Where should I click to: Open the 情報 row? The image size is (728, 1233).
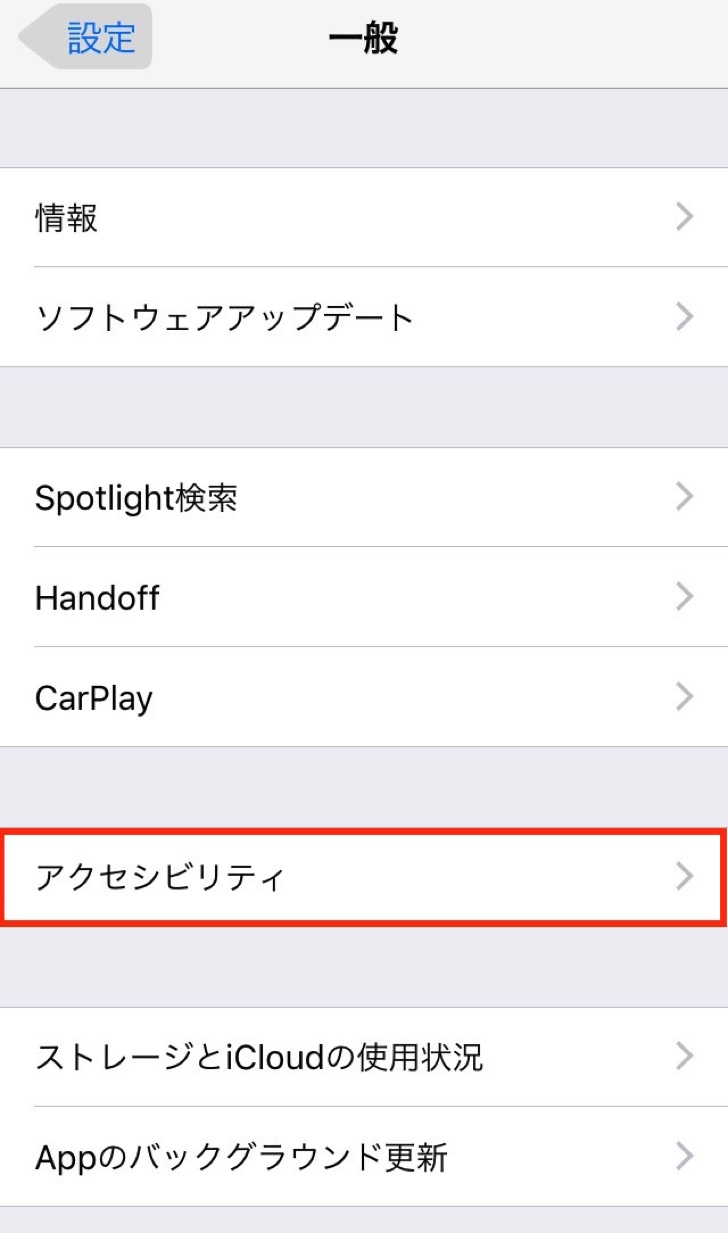[x=364, y=217]
